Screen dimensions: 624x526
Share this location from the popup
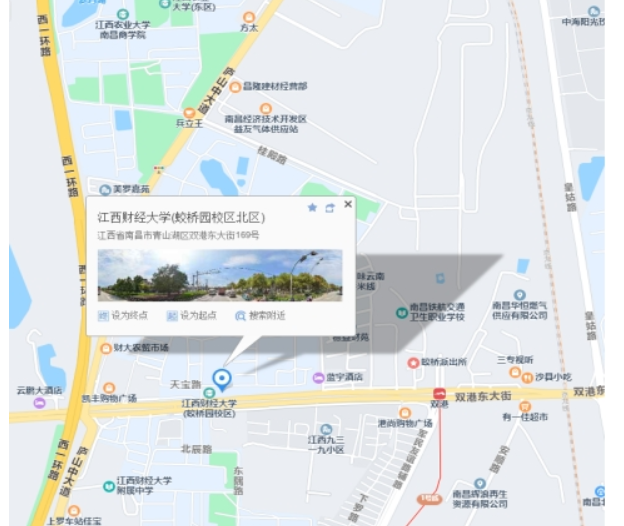(329, 207)
